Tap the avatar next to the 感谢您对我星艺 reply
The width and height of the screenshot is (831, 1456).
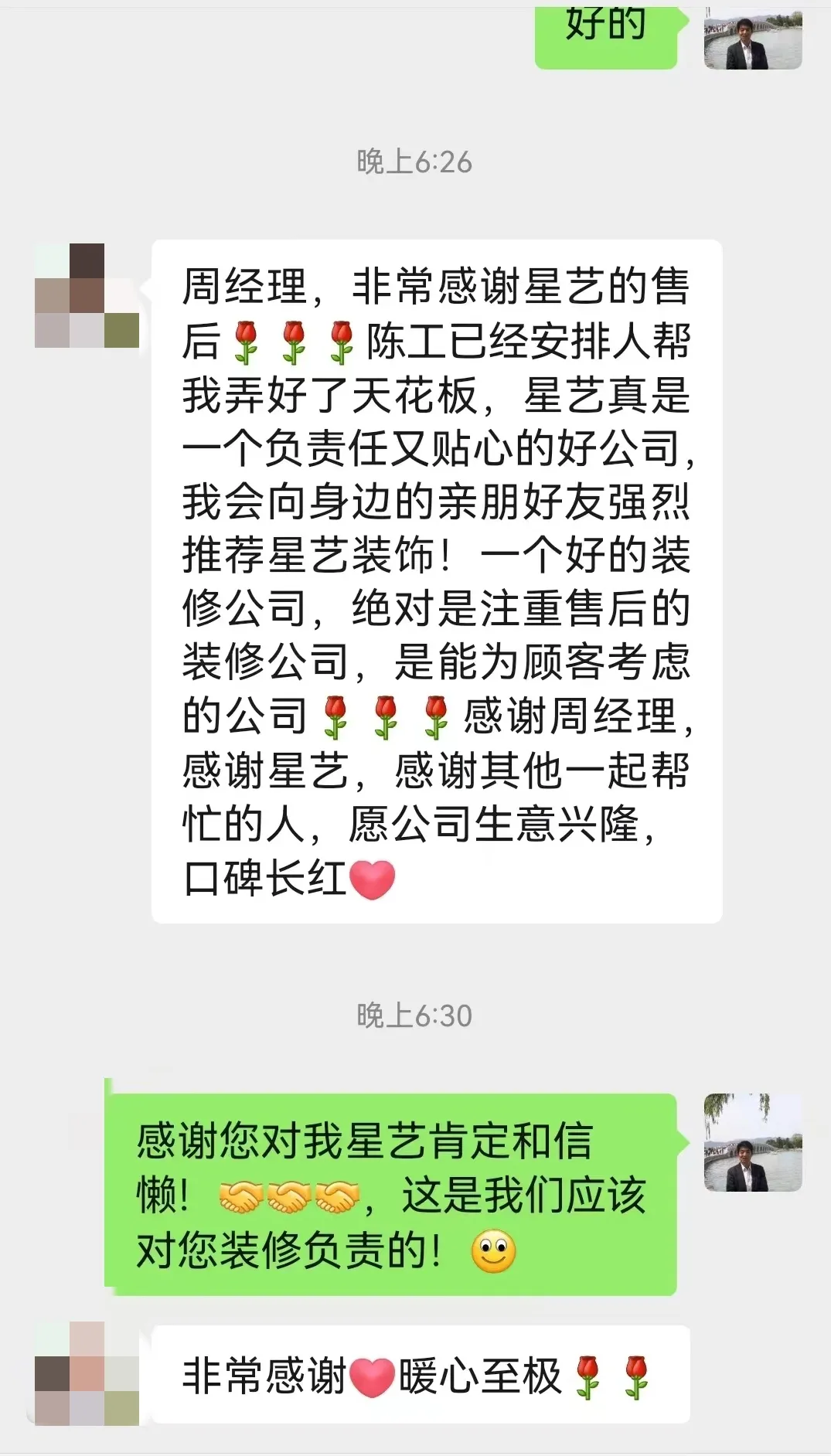[752, 1141]
